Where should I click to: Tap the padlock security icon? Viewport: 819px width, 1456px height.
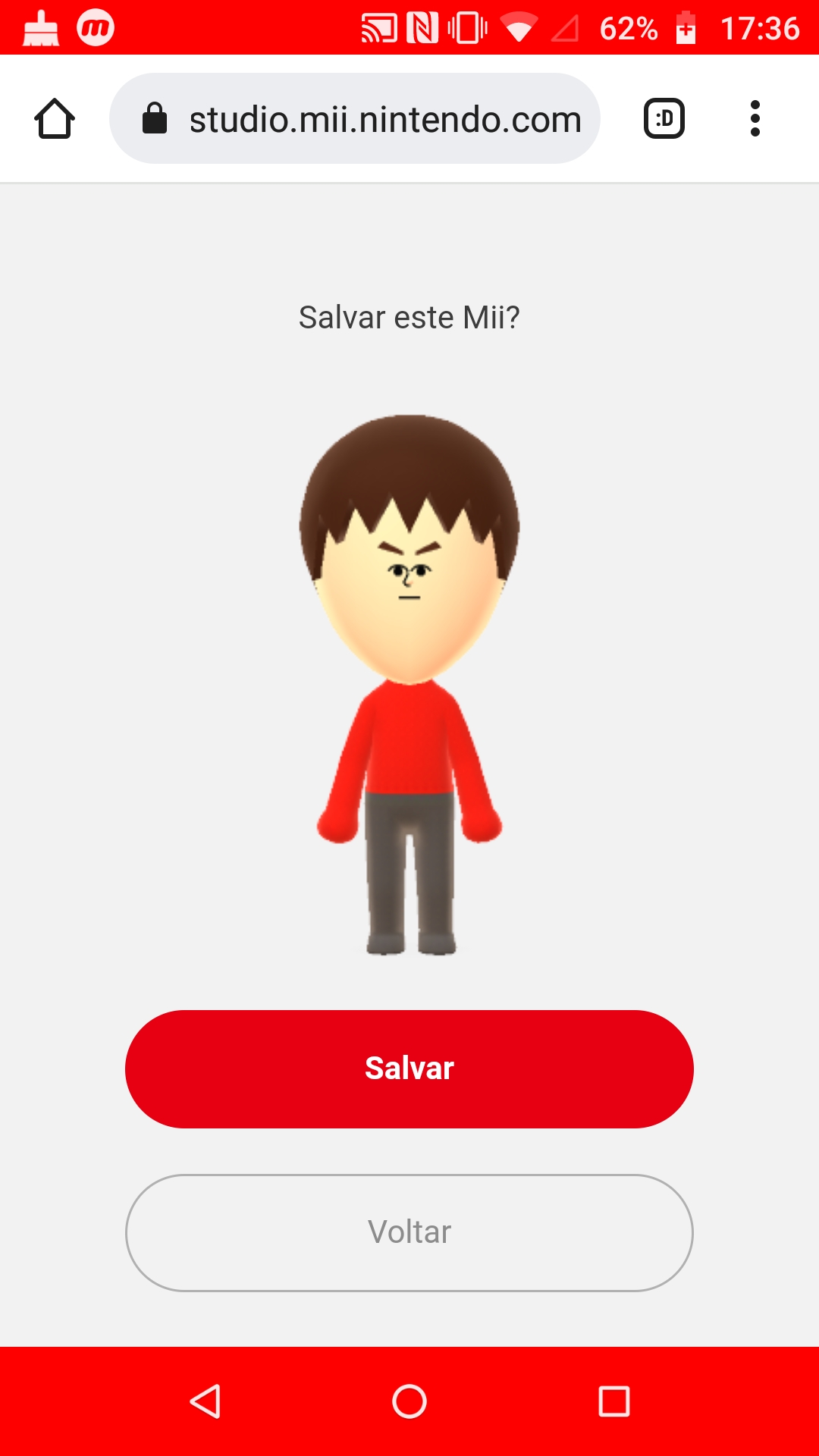pyautogui.click(x=155, y=118)
